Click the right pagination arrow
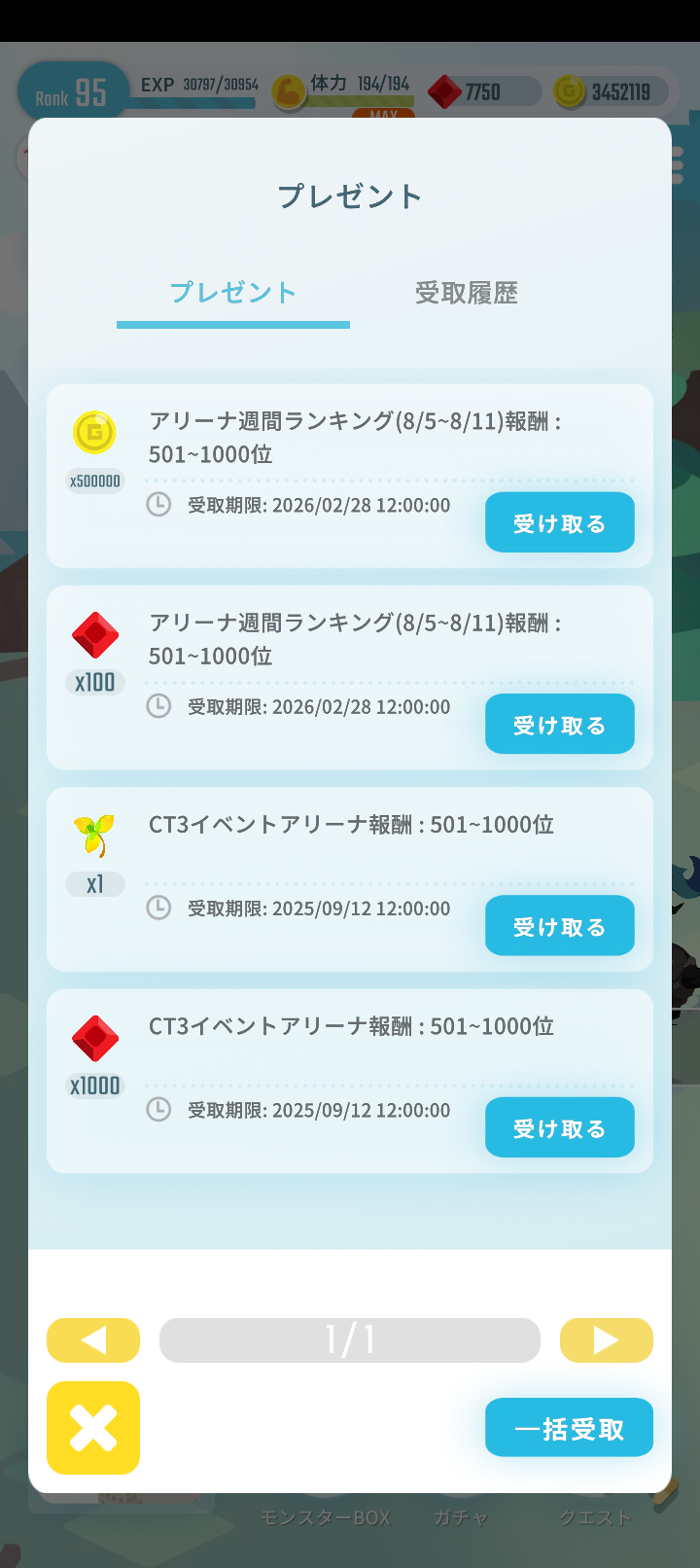The width and height of the screenshot is (700, 1568). click(607, 1339)
